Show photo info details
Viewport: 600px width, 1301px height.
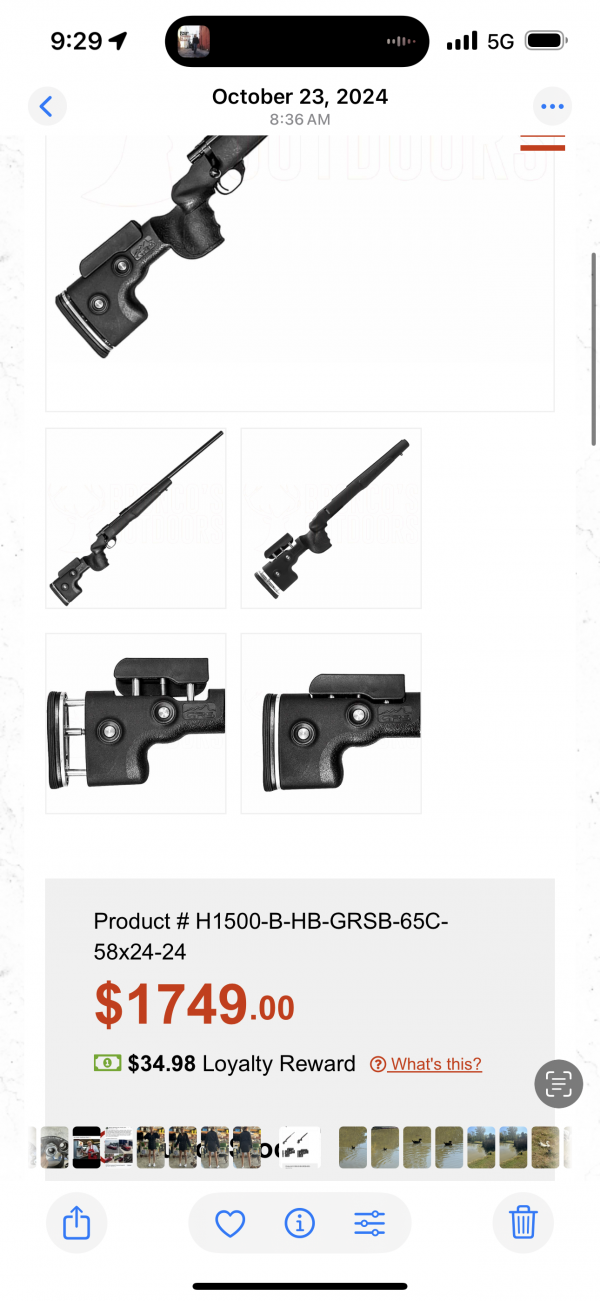click(x=299, y=1222)
